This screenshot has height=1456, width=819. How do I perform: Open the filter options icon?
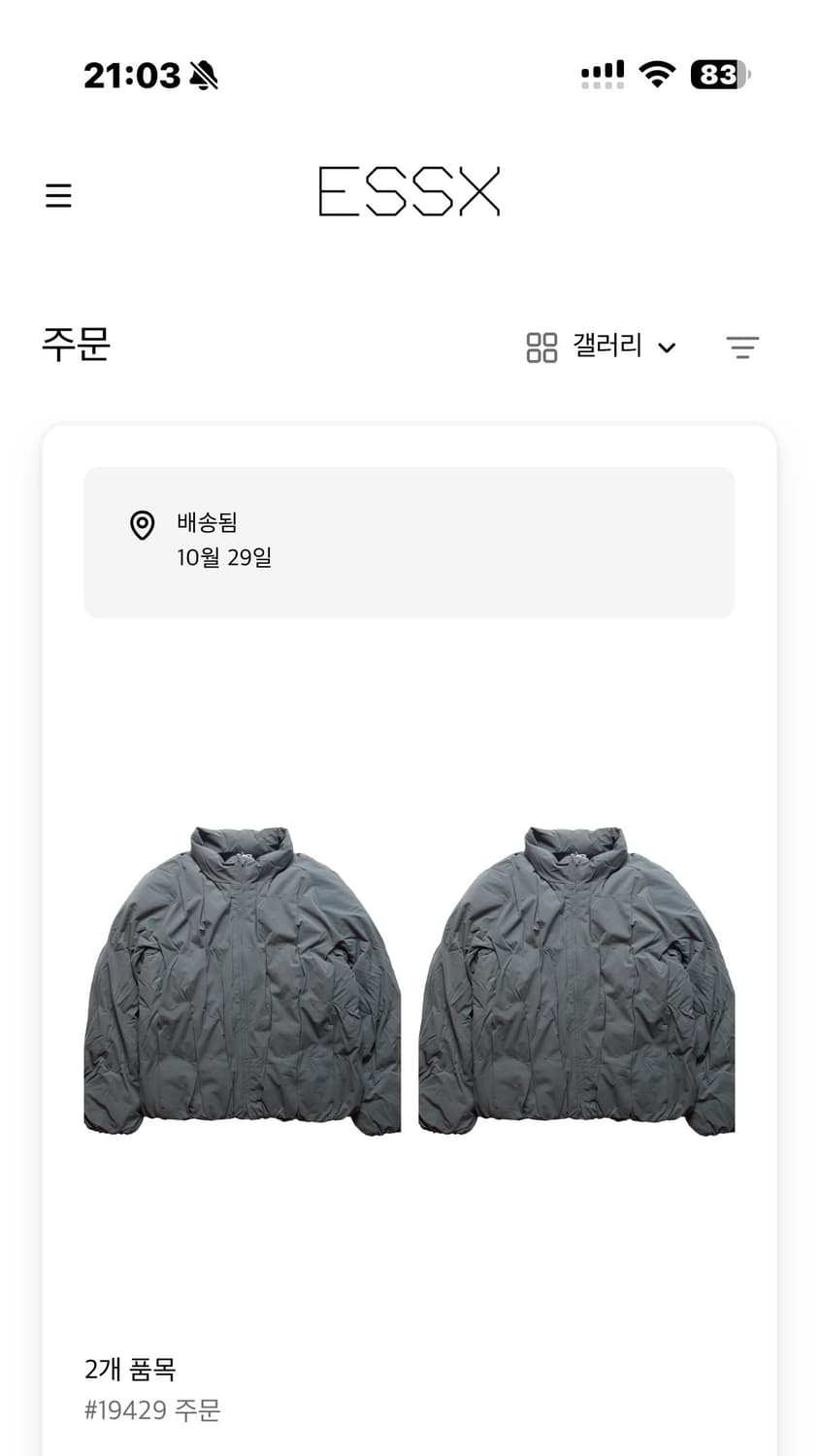pos(743,347)
